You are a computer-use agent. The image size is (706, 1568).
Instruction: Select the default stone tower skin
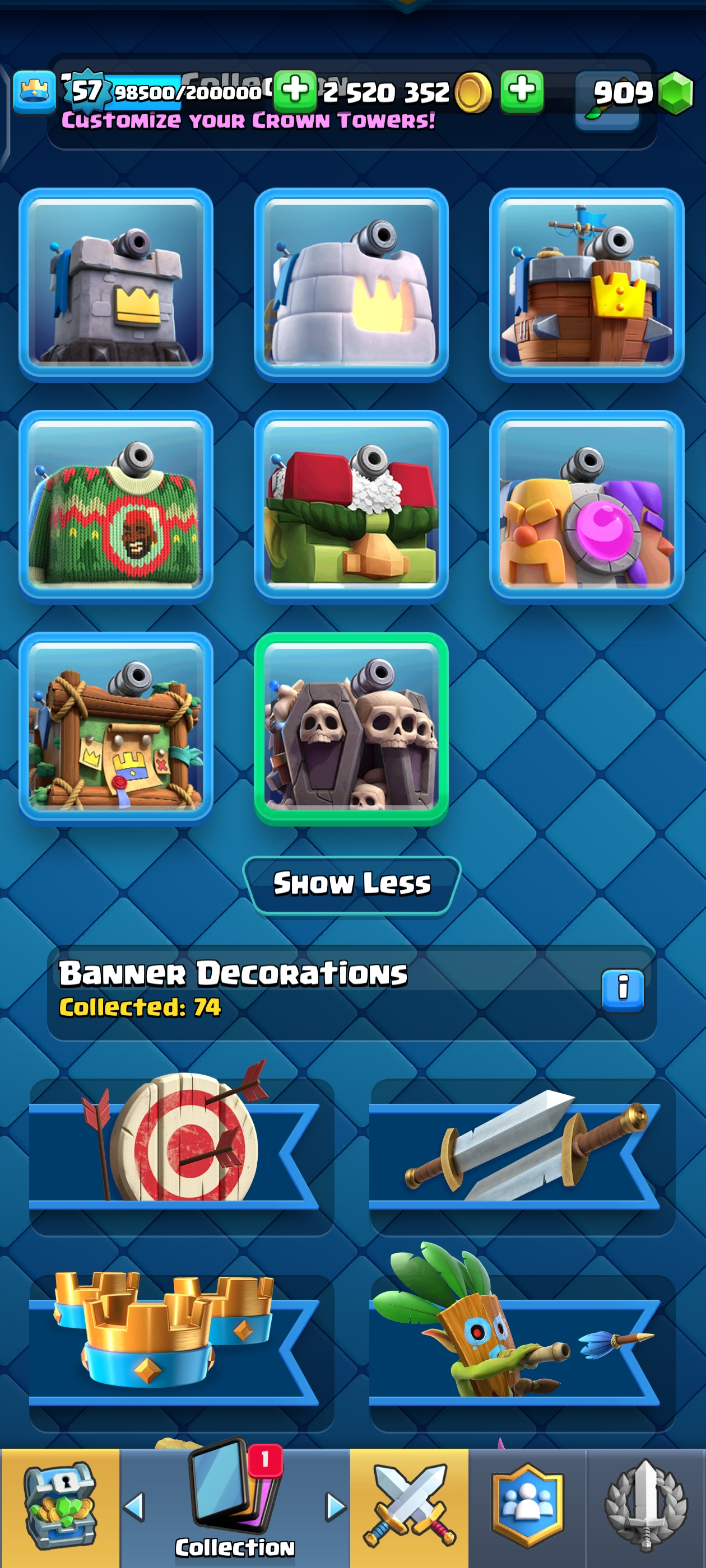(x=116, y=284)
